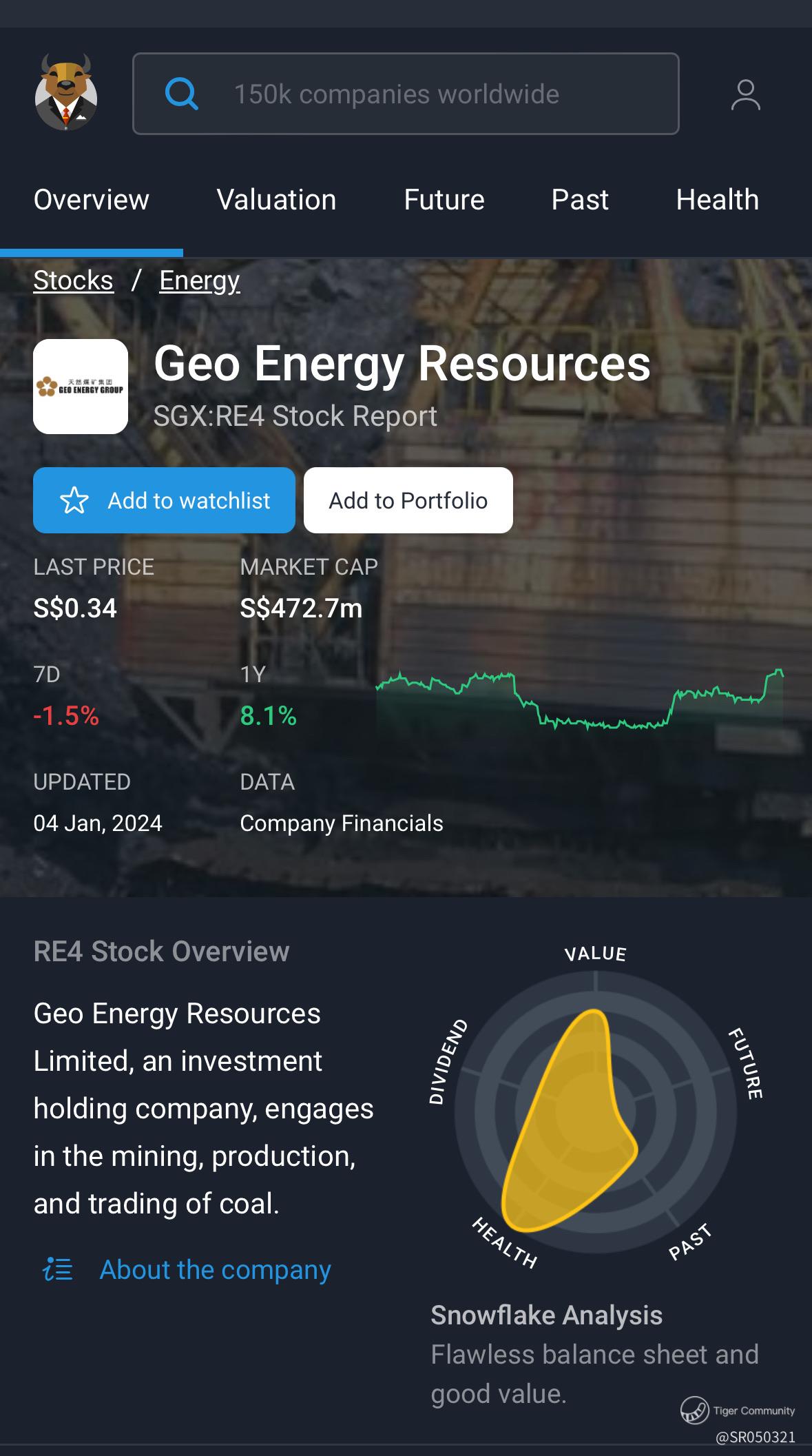Open the user profile icon

click(745, 94)
